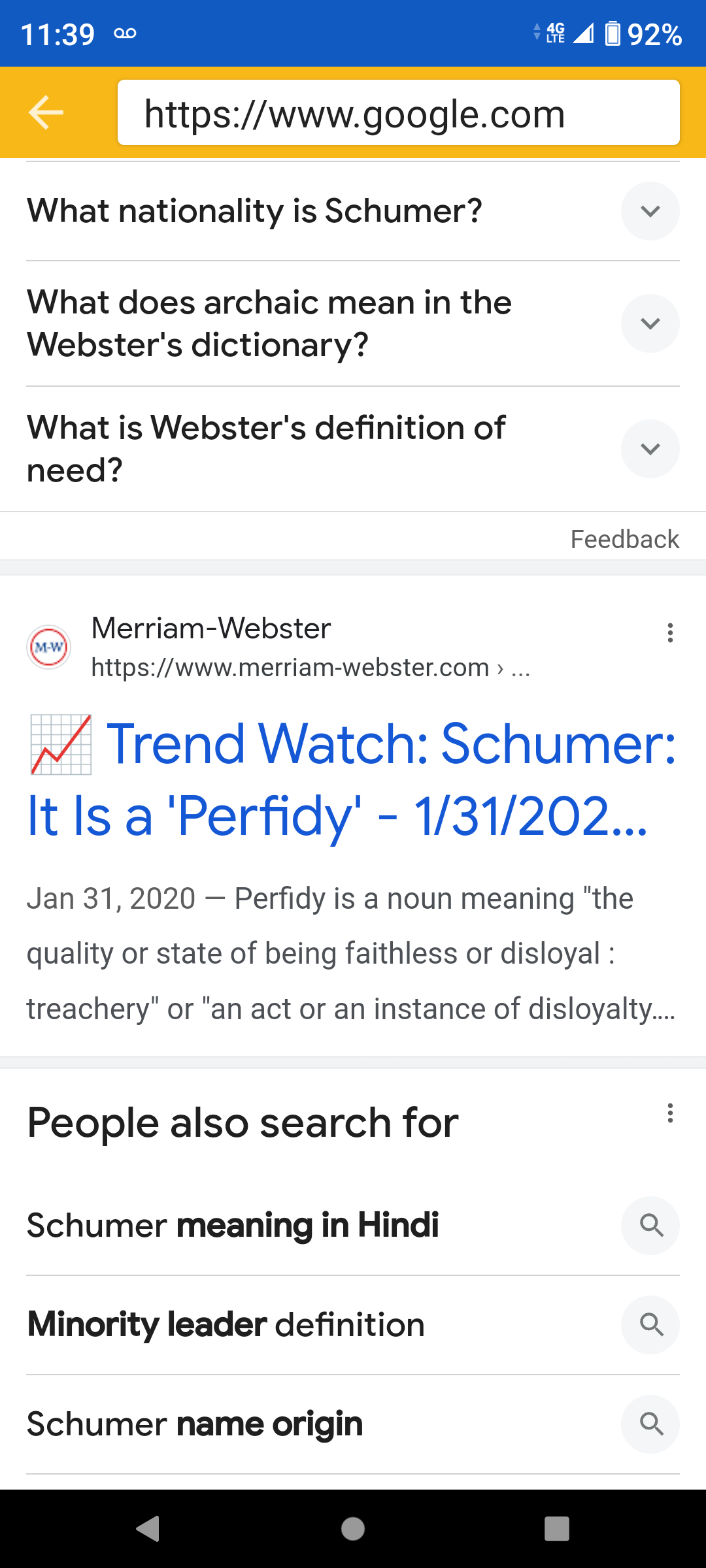Expand "What nationality is Schumer?" question

pyautogui.click(x=650, y=211)
